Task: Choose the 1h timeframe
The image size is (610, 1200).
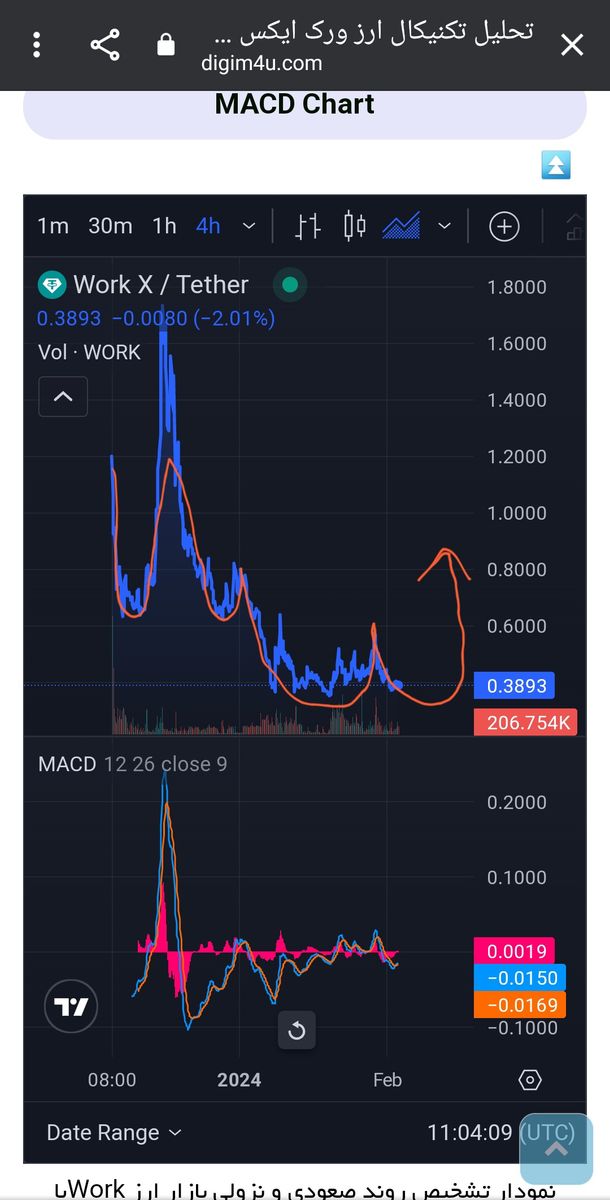Action: coord(164,226)
